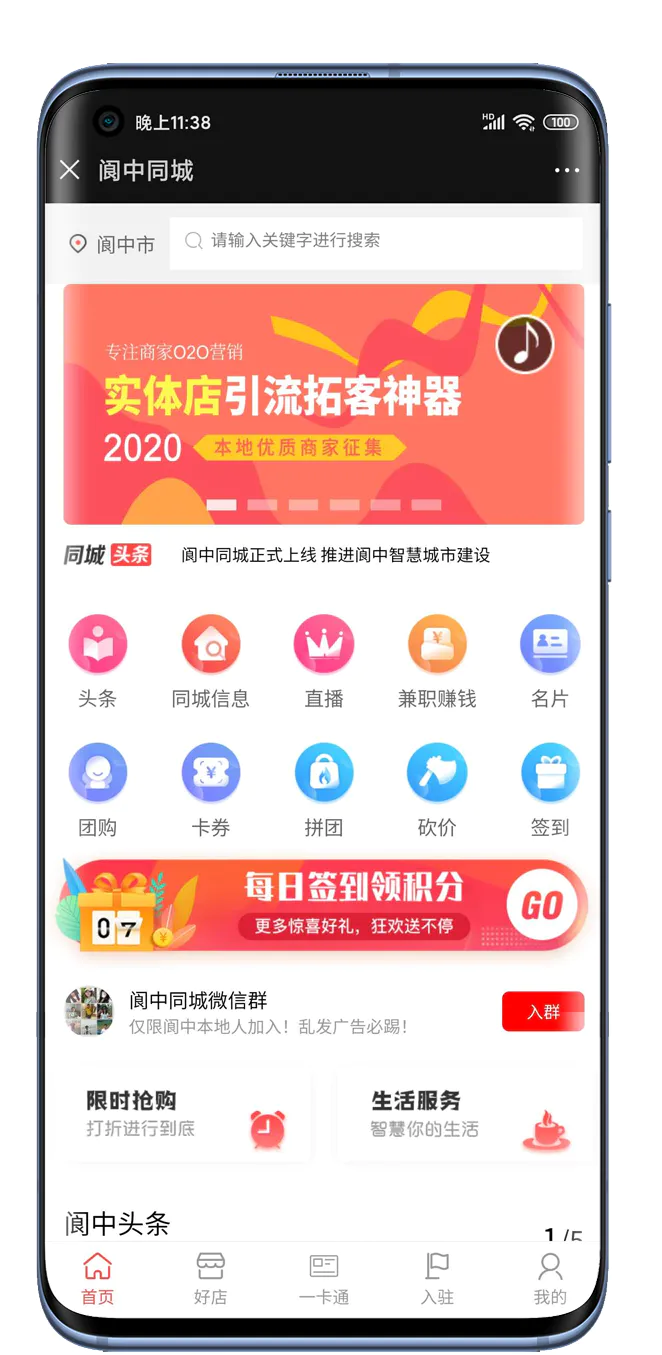Switch to the 我的 profile tab
This screenshot has height=1355, width=662.
point(550,1279)
